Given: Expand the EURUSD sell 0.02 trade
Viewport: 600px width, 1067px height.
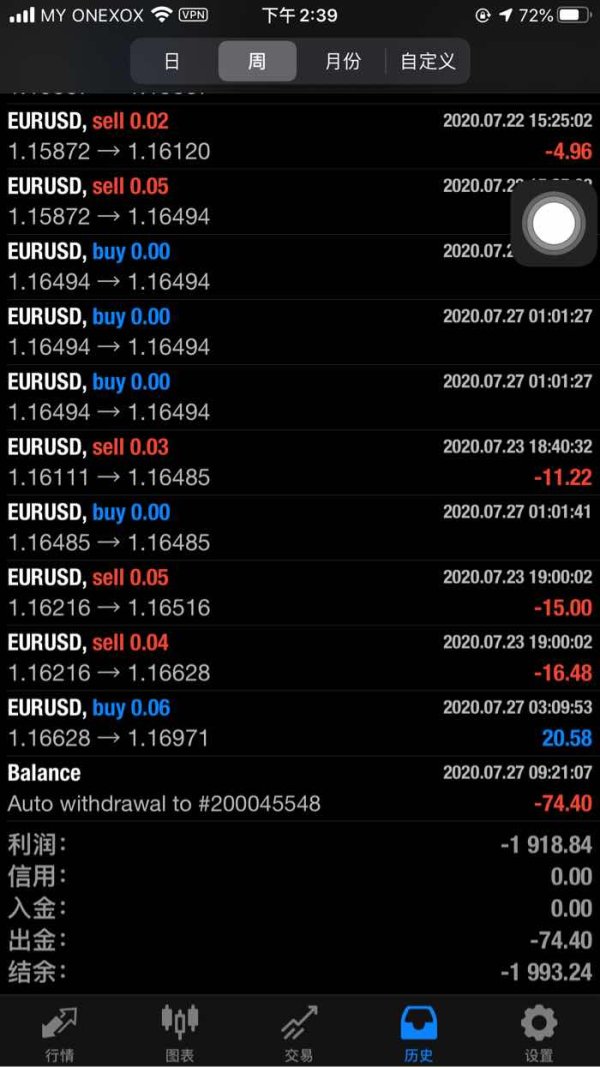Looking at the screenshot, I should 300,137.
